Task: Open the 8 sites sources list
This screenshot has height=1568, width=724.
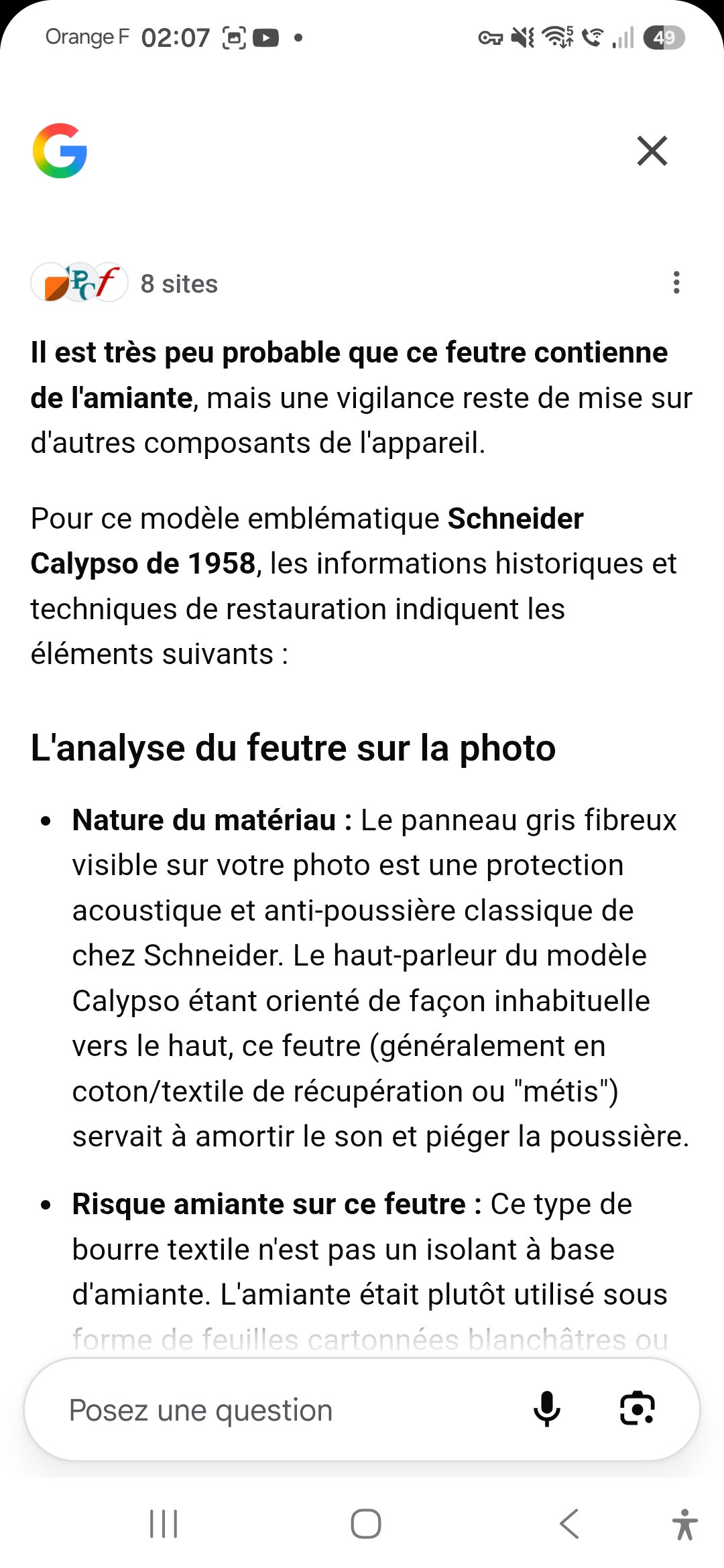Action: click(125, 283)
